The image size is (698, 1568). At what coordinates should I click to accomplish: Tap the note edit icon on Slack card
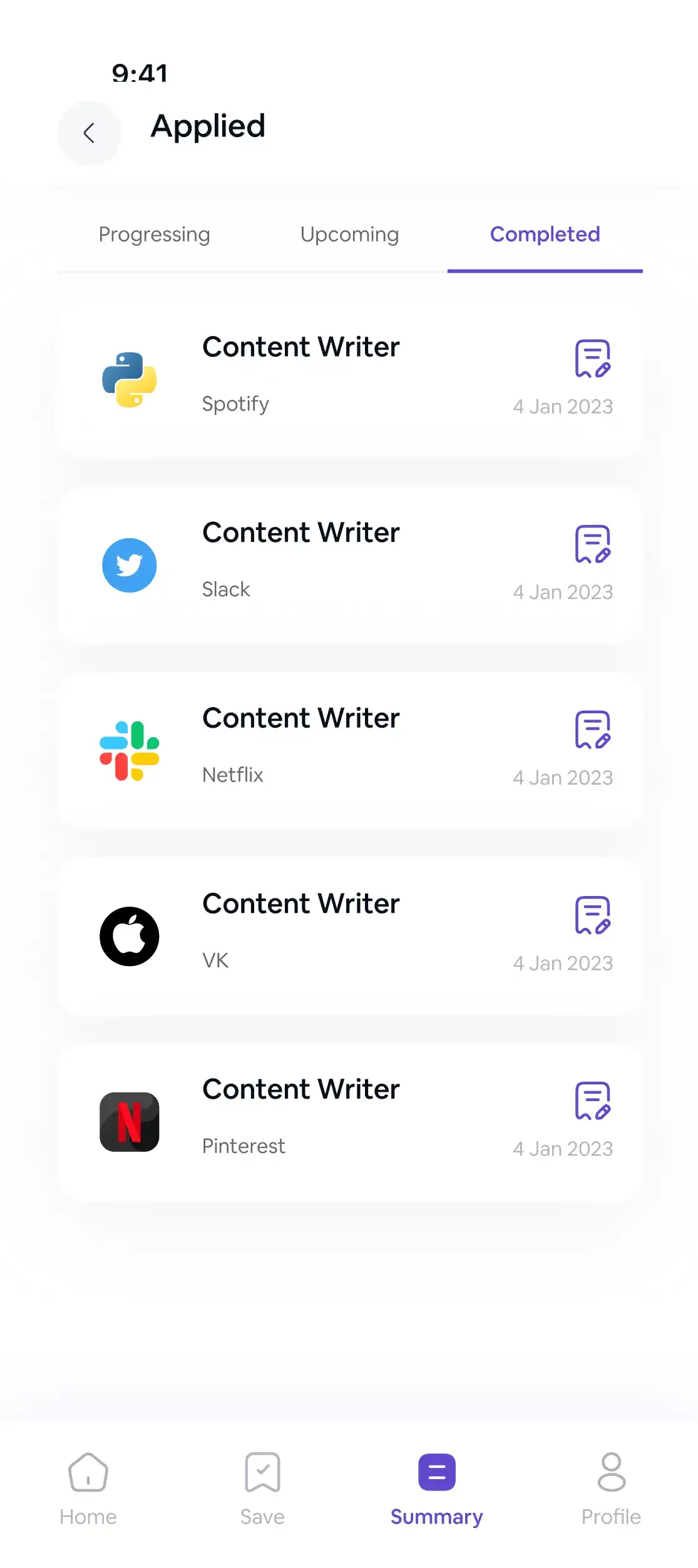pos(592,544)
